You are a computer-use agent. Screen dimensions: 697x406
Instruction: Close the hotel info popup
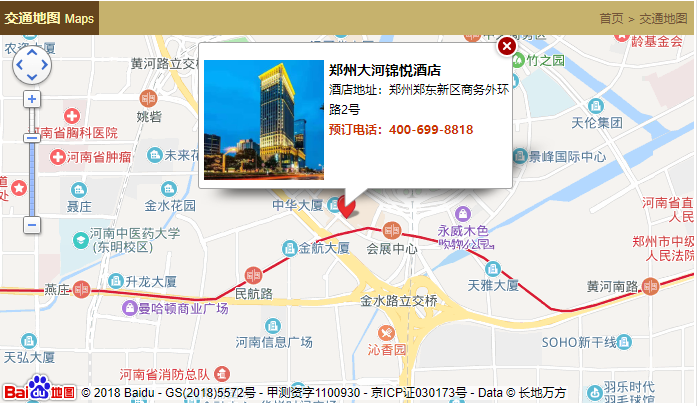click(507, 46)
